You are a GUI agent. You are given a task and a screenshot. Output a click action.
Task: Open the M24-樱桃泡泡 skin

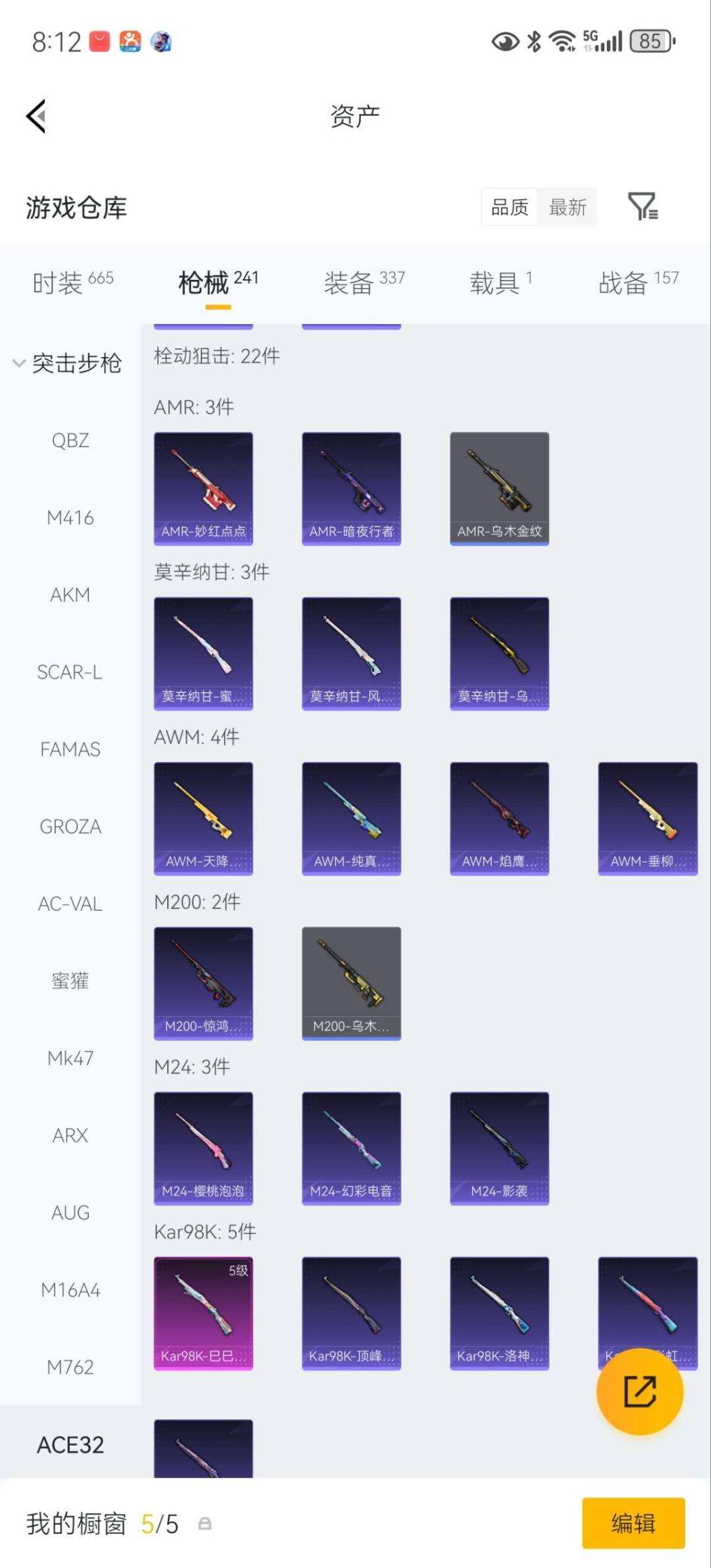(203, 1148)
